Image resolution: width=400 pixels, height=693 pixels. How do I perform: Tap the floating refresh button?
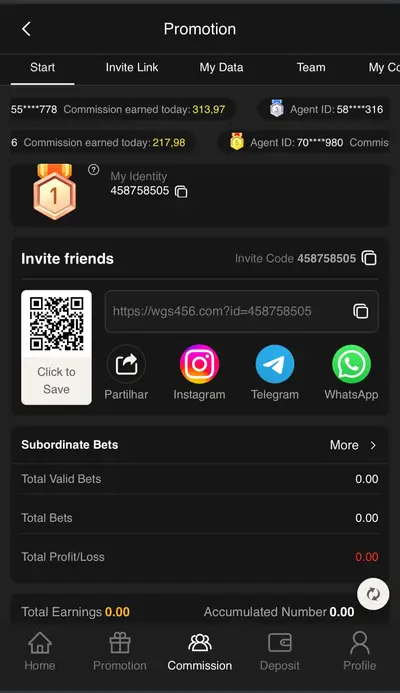click(x=373, y=594)
